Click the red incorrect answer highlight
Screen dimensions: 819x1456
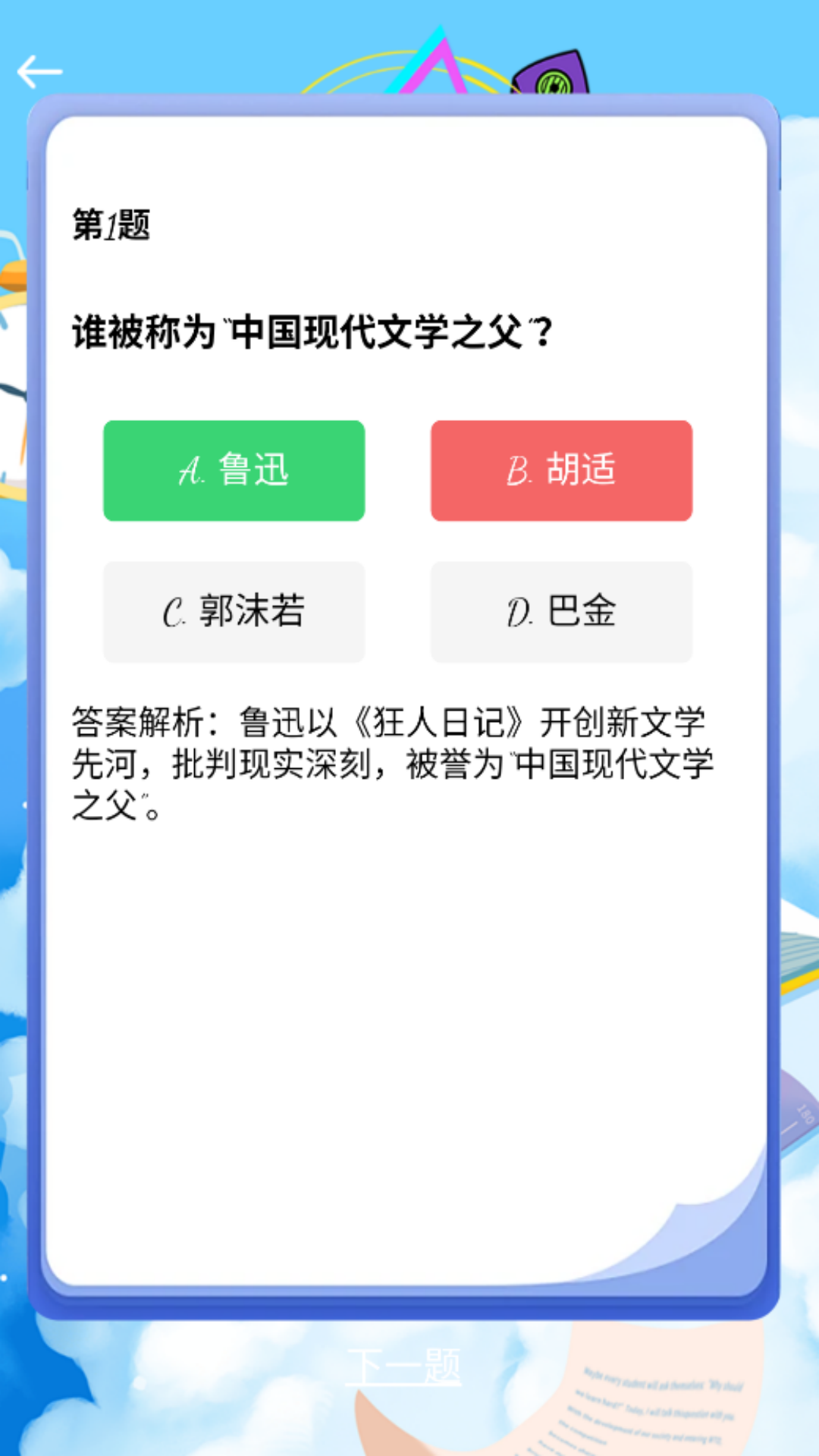561,470
